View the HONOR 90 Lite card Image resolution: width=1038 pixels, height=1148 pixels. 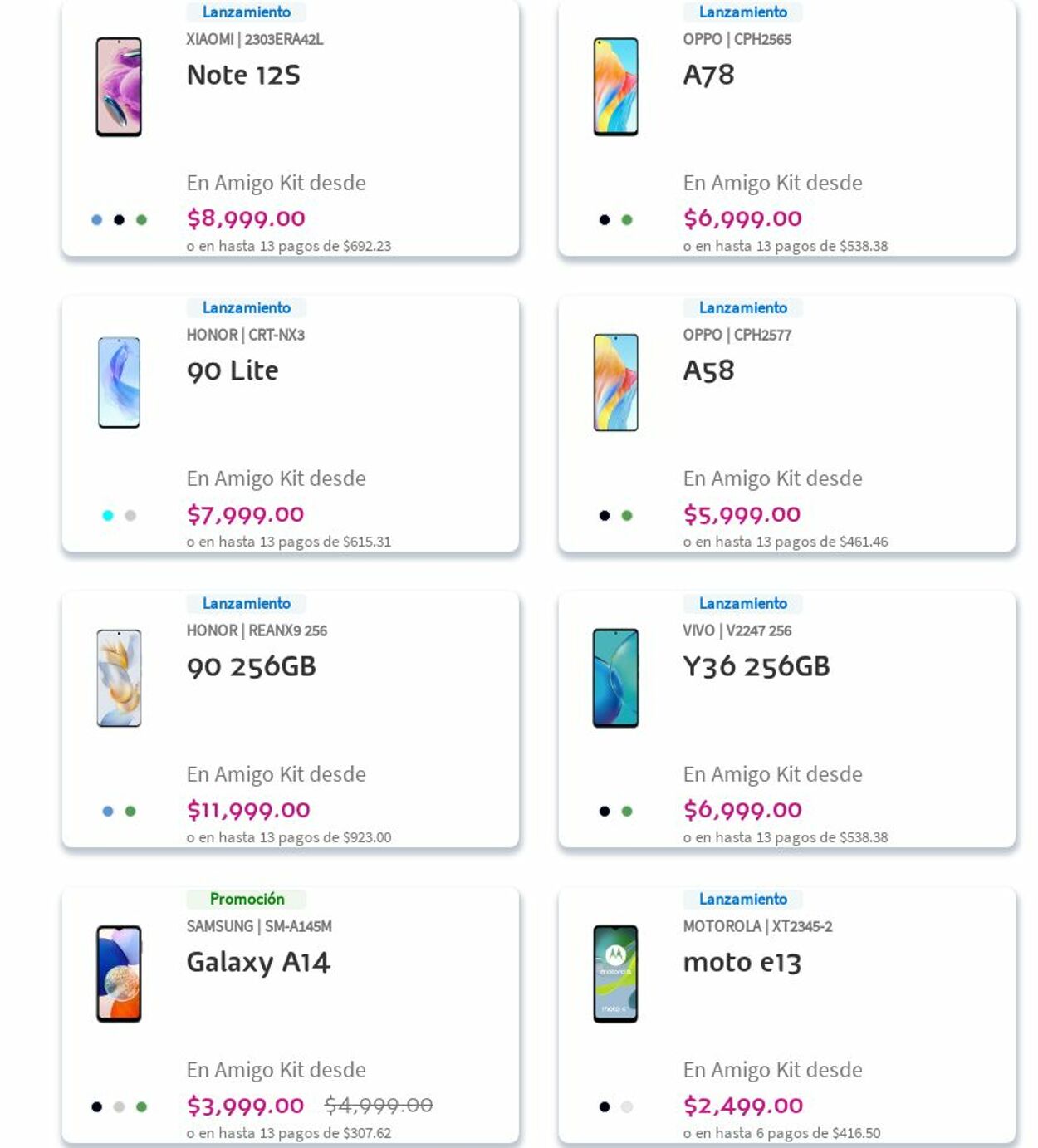[x=233, y=370]
